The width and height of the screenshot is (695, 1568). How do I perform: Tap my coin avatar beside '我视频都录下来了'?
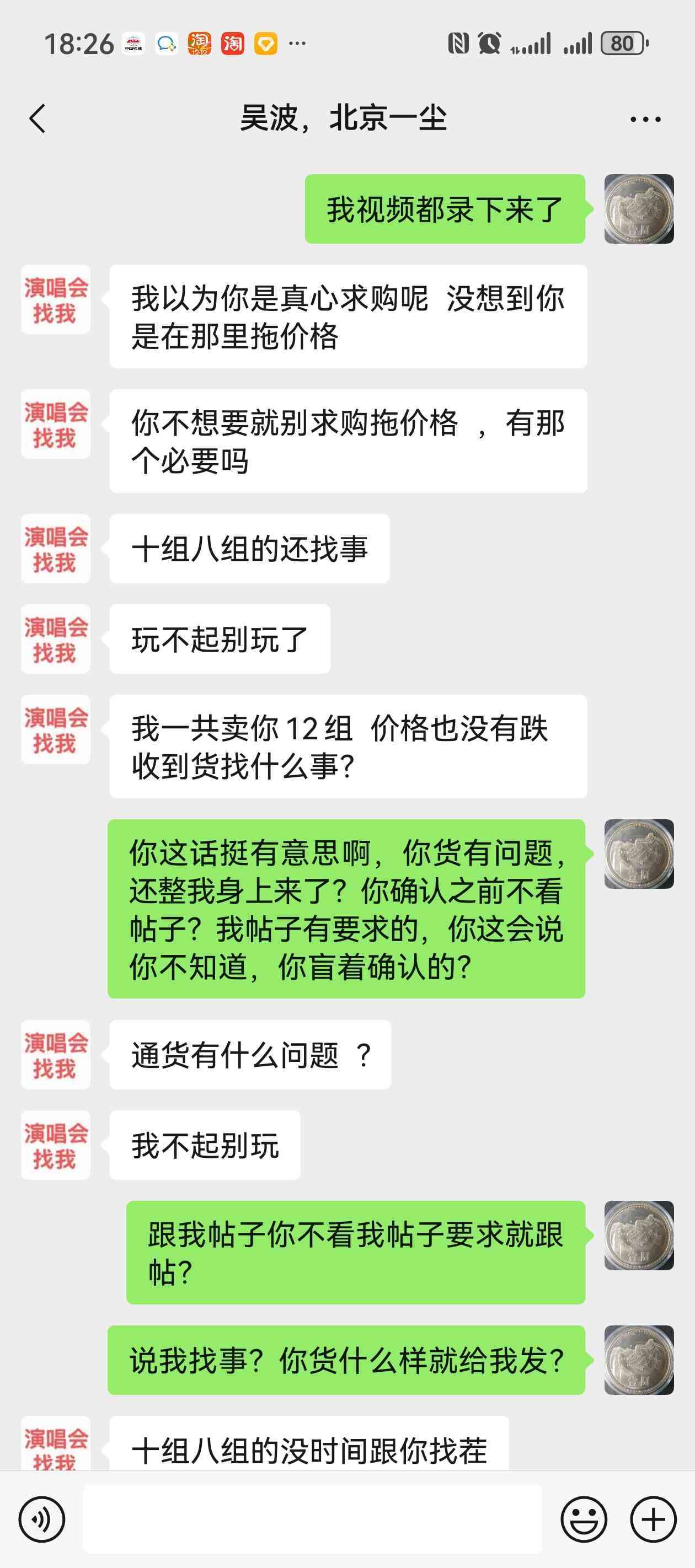click(638, 209)
